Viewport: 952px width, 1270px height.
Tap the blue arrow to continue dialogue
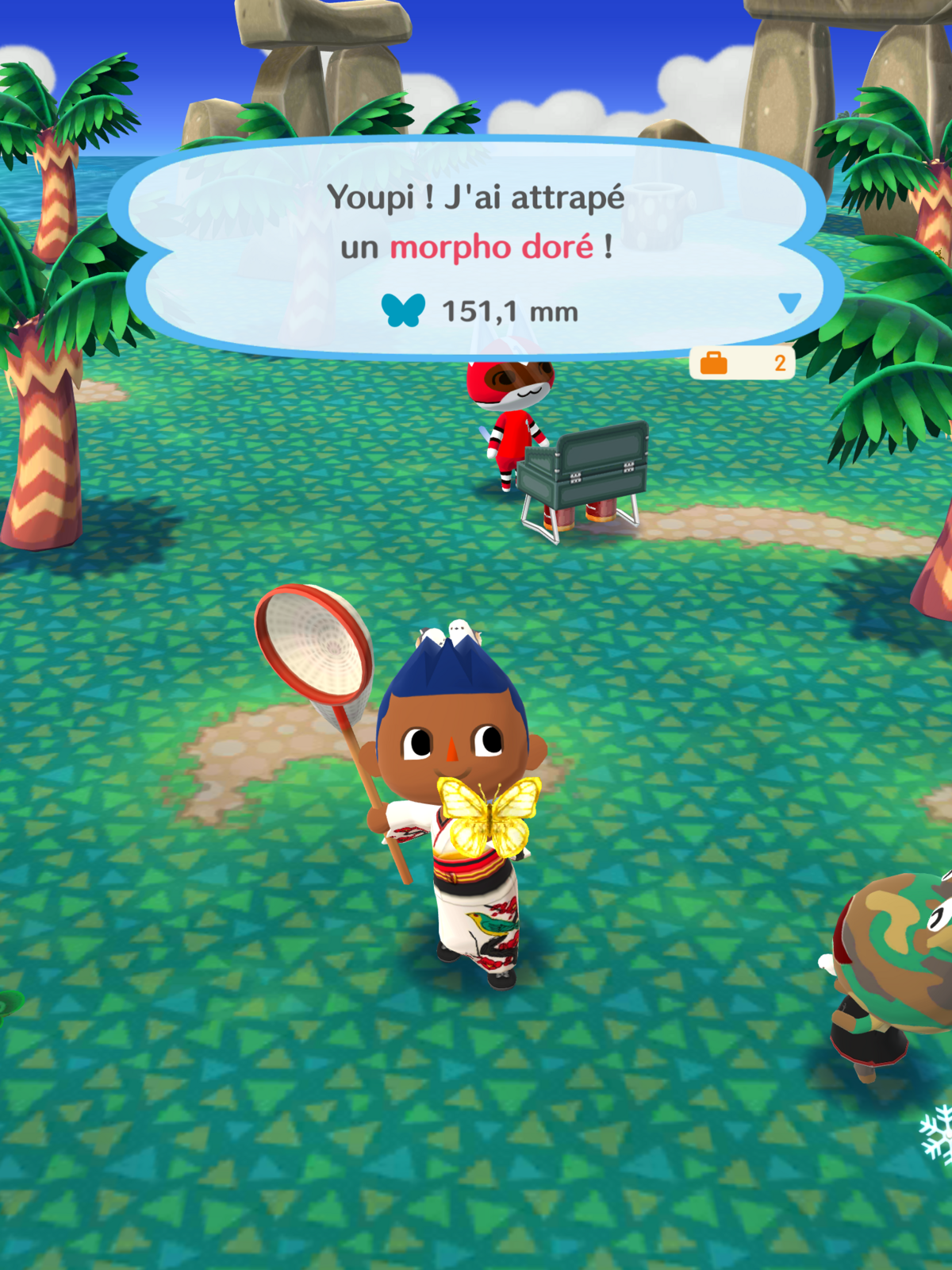pyautogui.click(x=789, y=302)
